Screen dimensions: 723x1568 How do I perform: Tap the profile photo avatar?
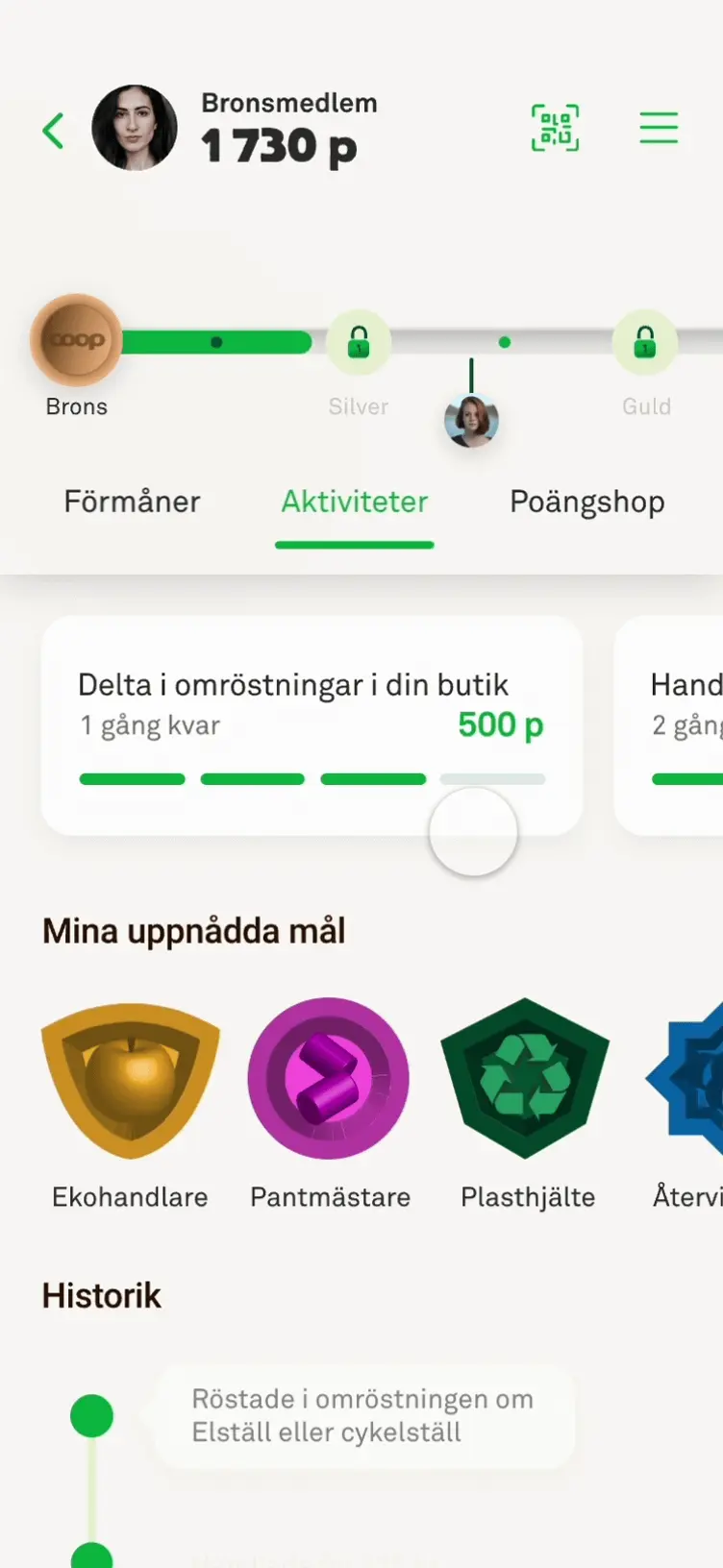coord(135,128)
